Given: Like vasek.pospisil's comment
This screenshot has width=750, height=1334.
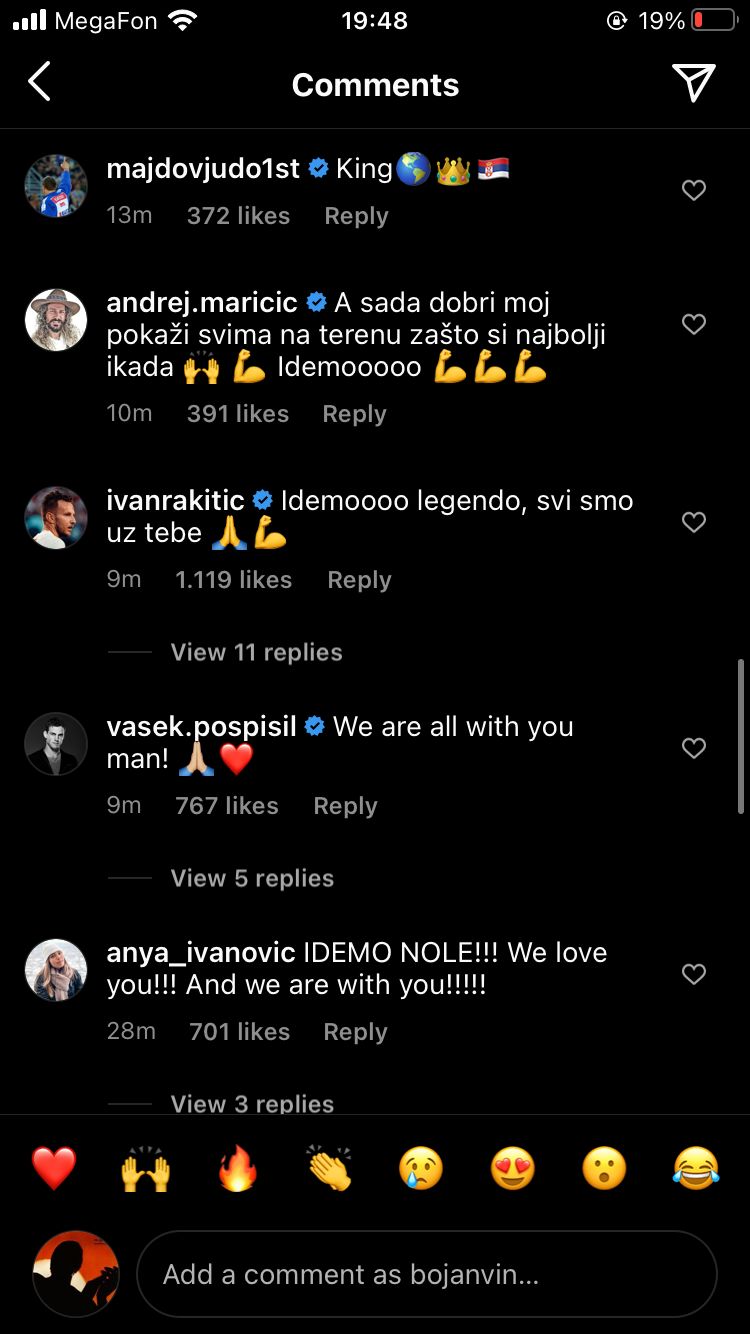Looking at the screenshot, I should point(693,748).
